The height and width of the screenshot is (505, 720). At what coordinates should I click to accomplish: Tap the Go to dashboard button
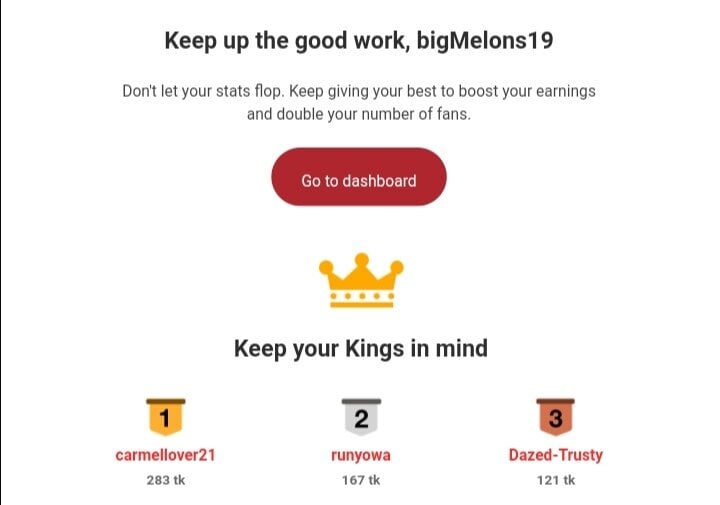pos(358,180)
